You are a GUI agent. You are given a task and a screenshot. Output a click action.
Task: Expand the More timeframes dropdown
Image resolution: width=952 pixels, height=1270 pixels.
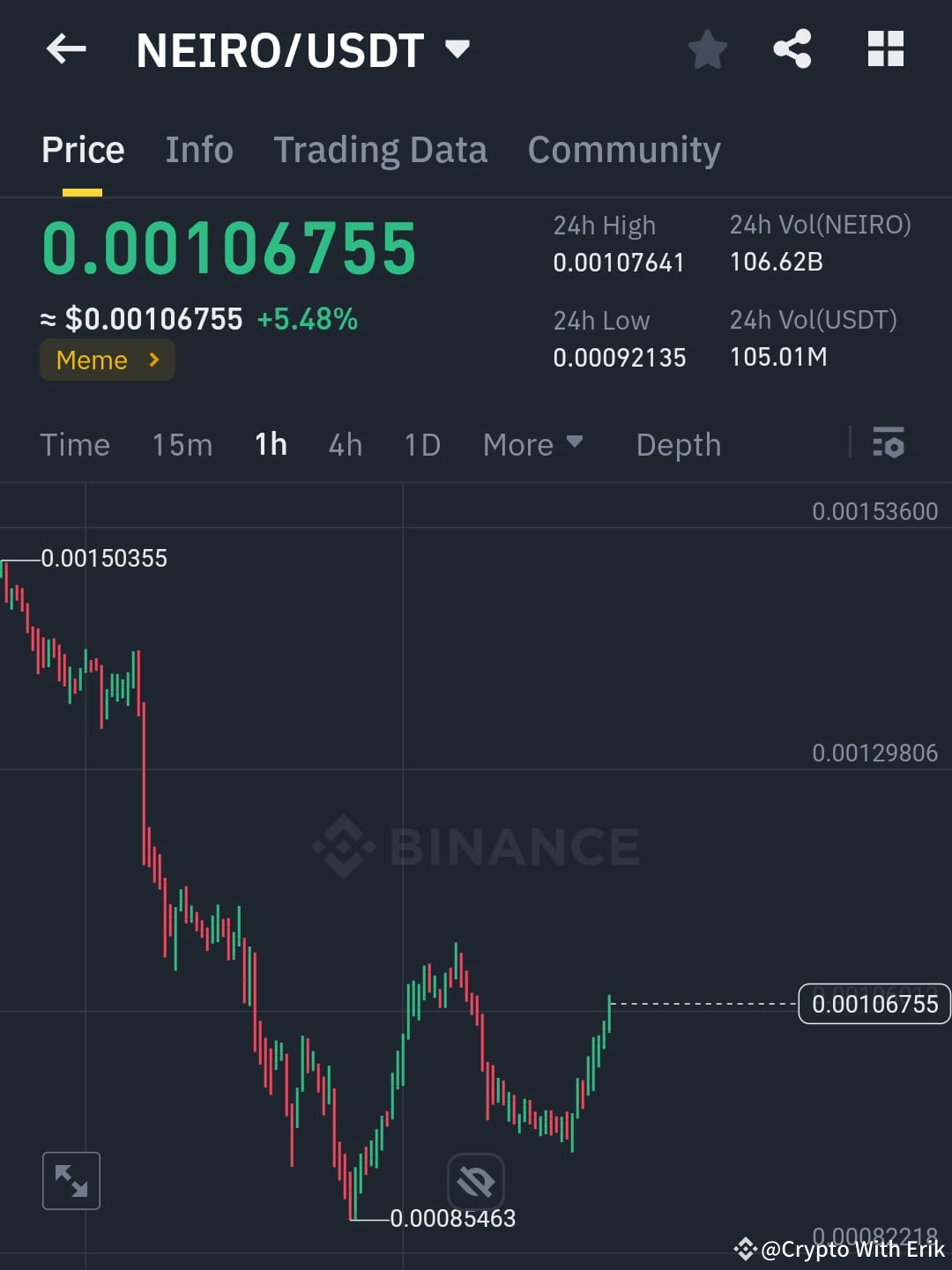click(x=532, y=444)
